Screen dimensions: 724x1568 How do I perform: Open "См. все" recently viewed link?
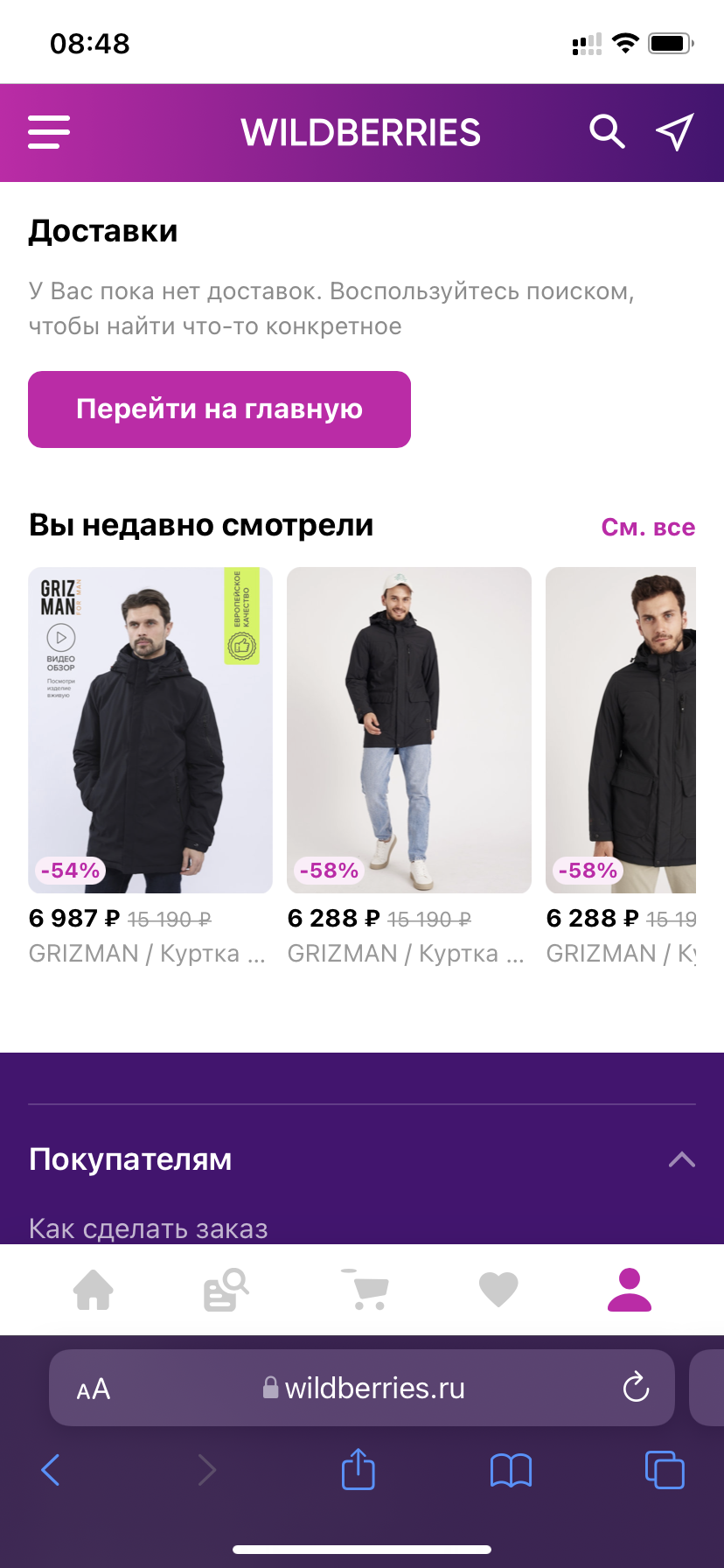tap(648, 527)
